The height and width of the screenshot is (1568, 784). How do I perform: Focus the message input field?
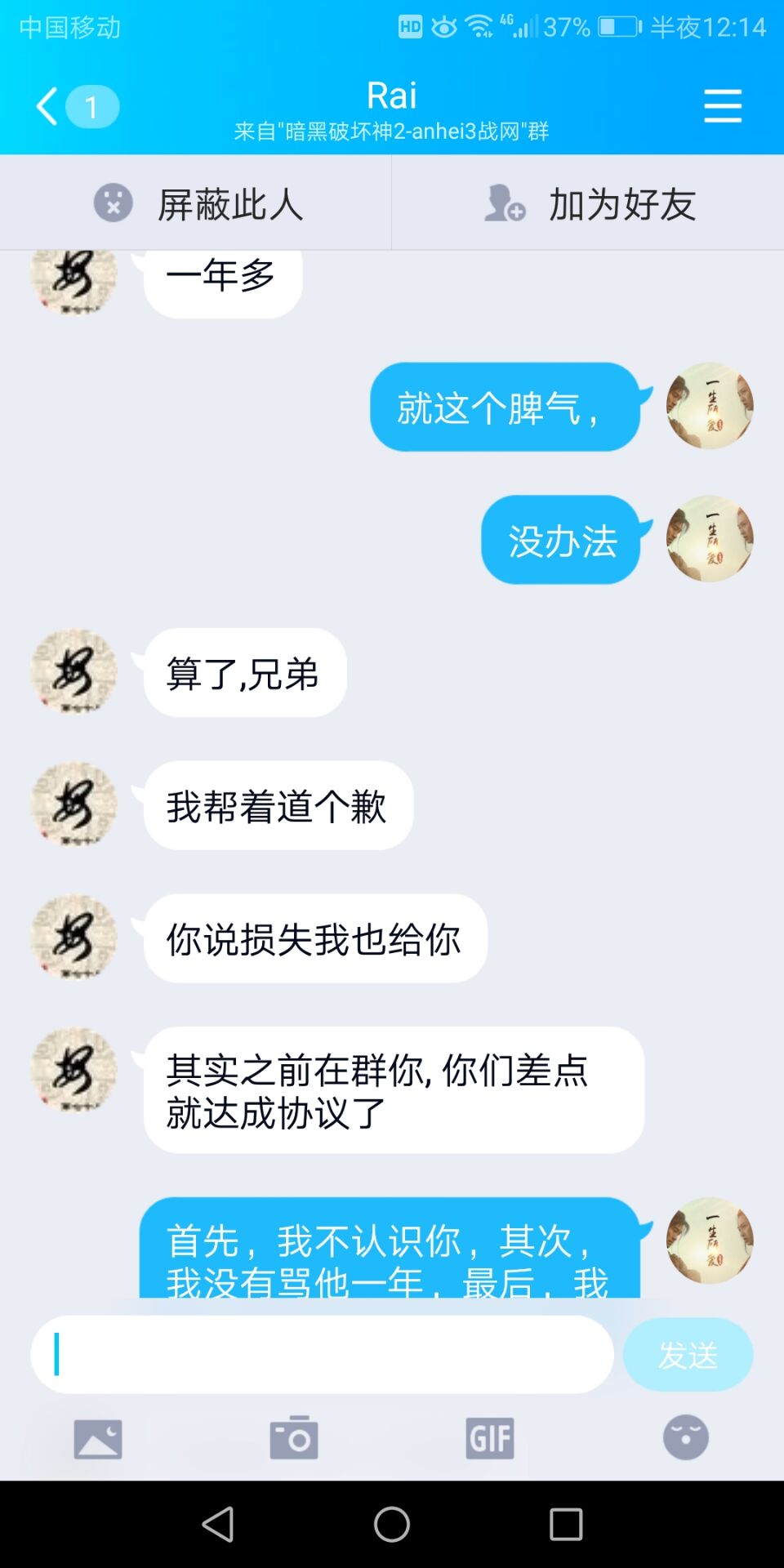coord(322,1354)
